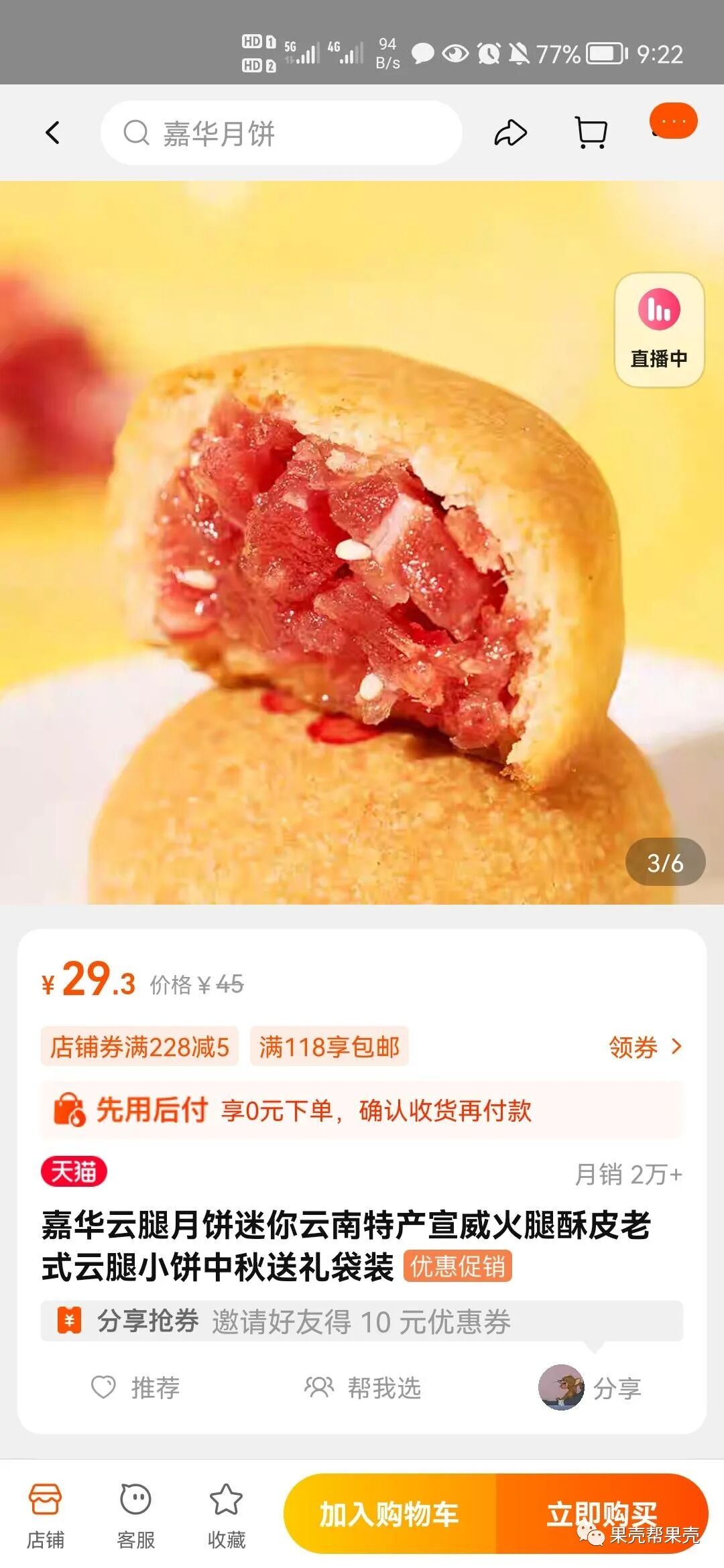The image size is (724, 1568).
Task: Open 分享抢券 invite friends coupon row
Action: click(362, 1321)
